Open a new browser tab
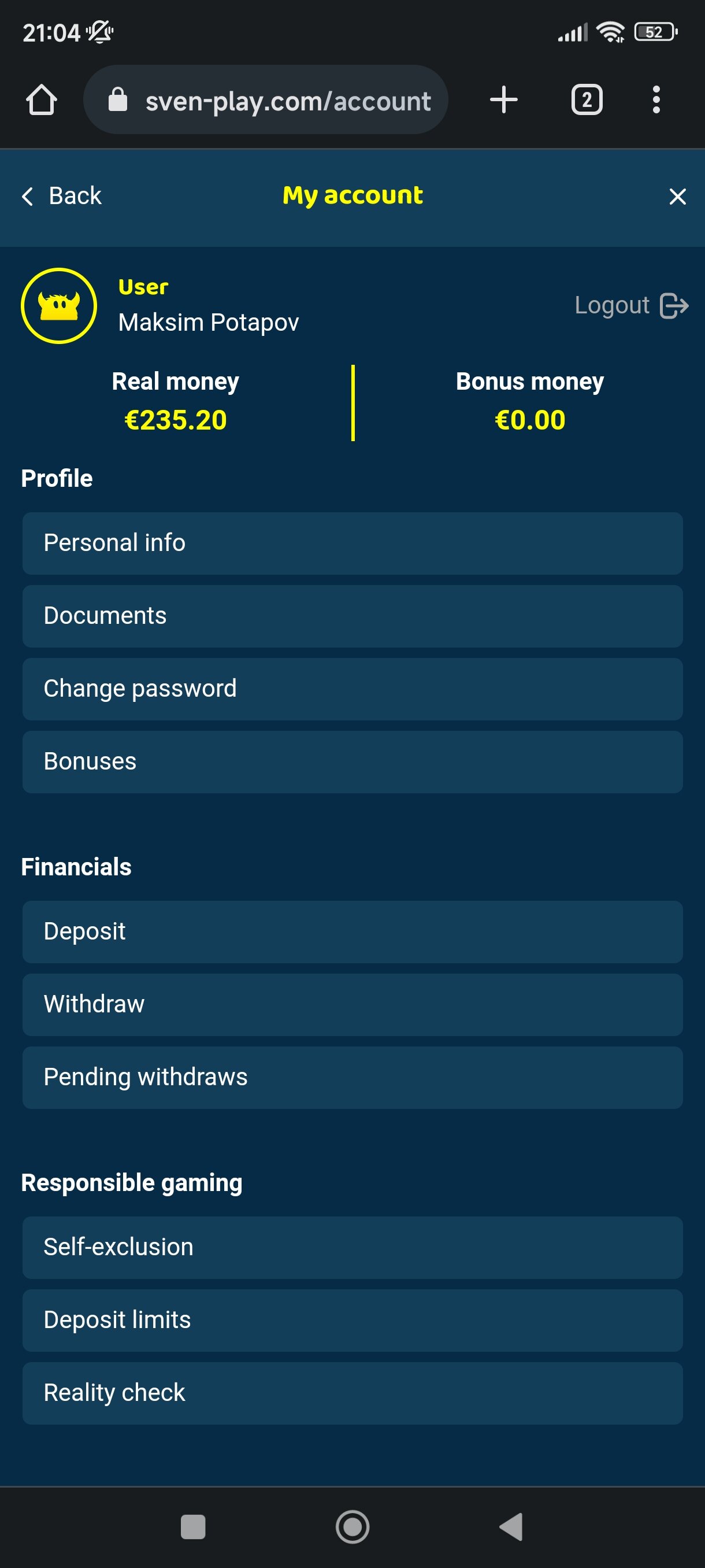Image resolution: width=705 pixels, height=1568 pixels. coord(504,100)
